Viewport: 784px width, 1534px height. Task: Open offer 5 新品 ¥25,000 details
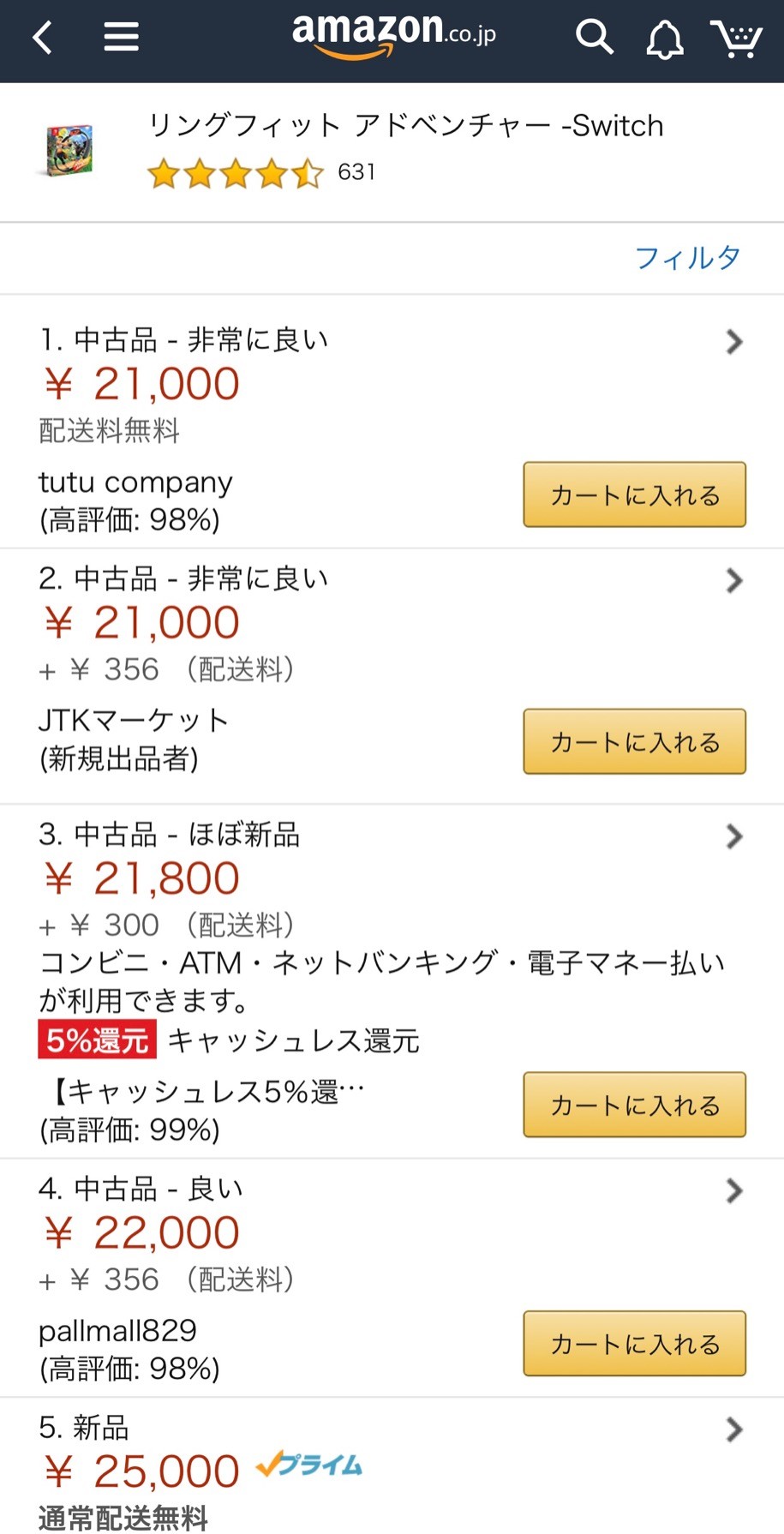click(733, 1429)
